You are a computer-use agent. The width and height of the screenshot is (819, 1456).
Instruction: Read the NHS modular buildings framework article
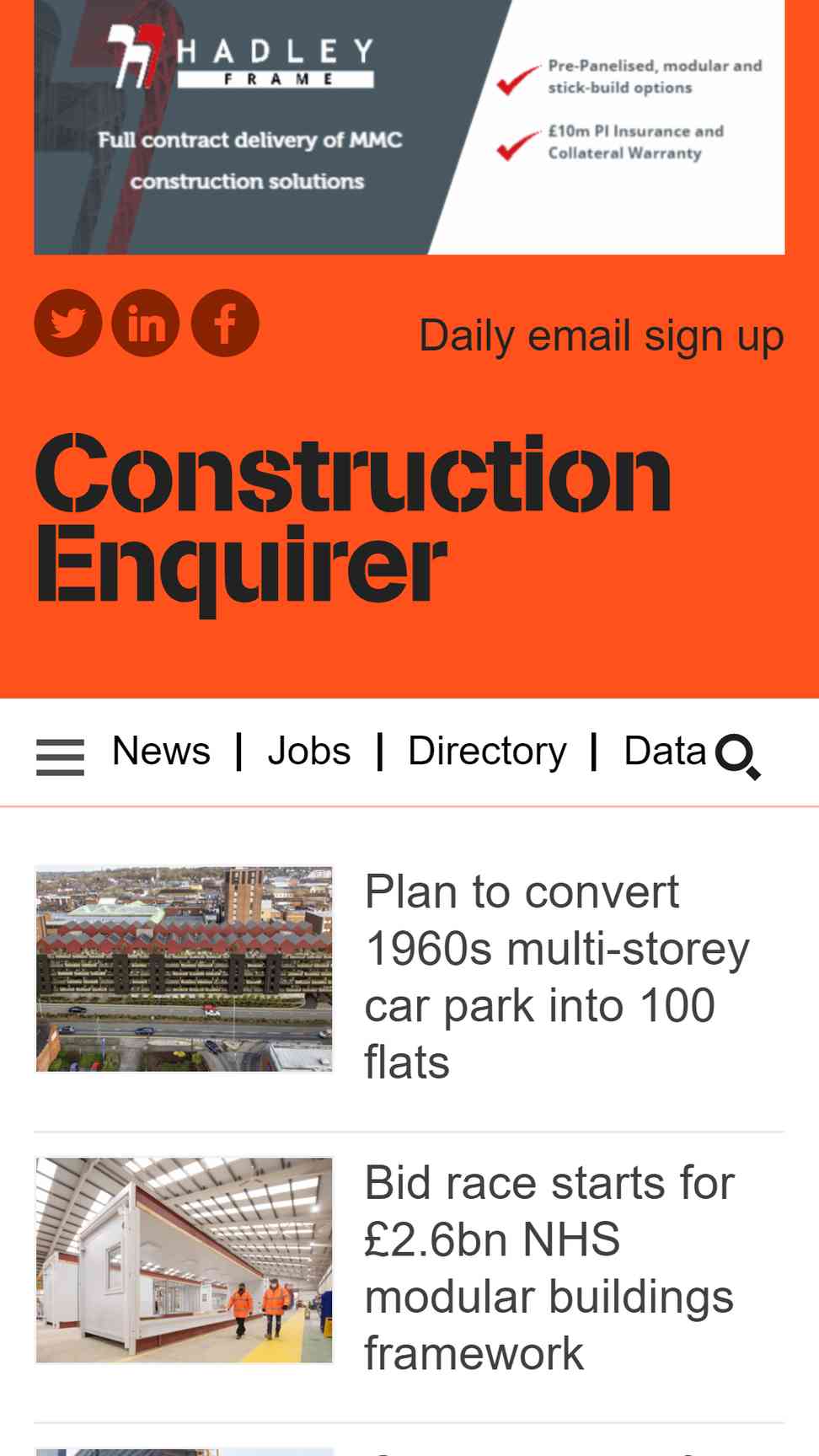click(550, 1268)
